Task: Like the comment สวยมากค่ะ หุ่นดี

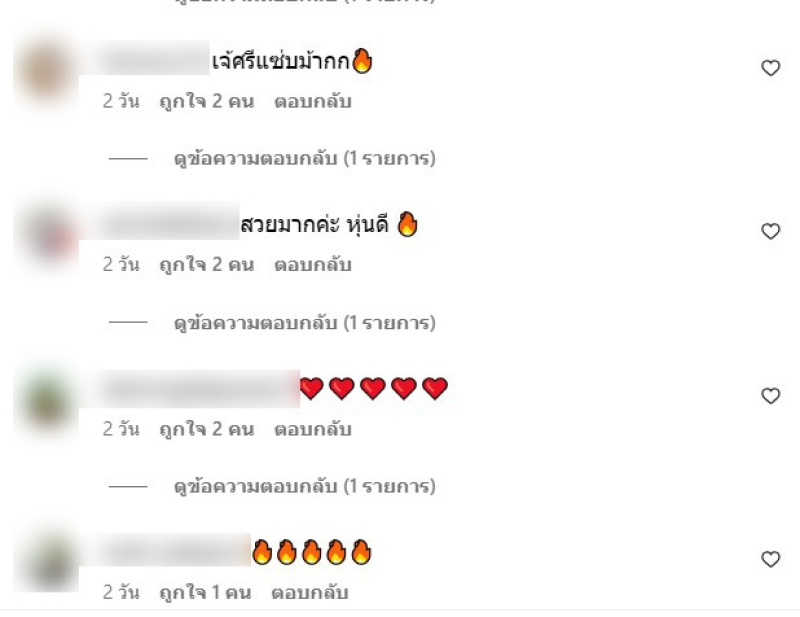Action: [770, 232]
